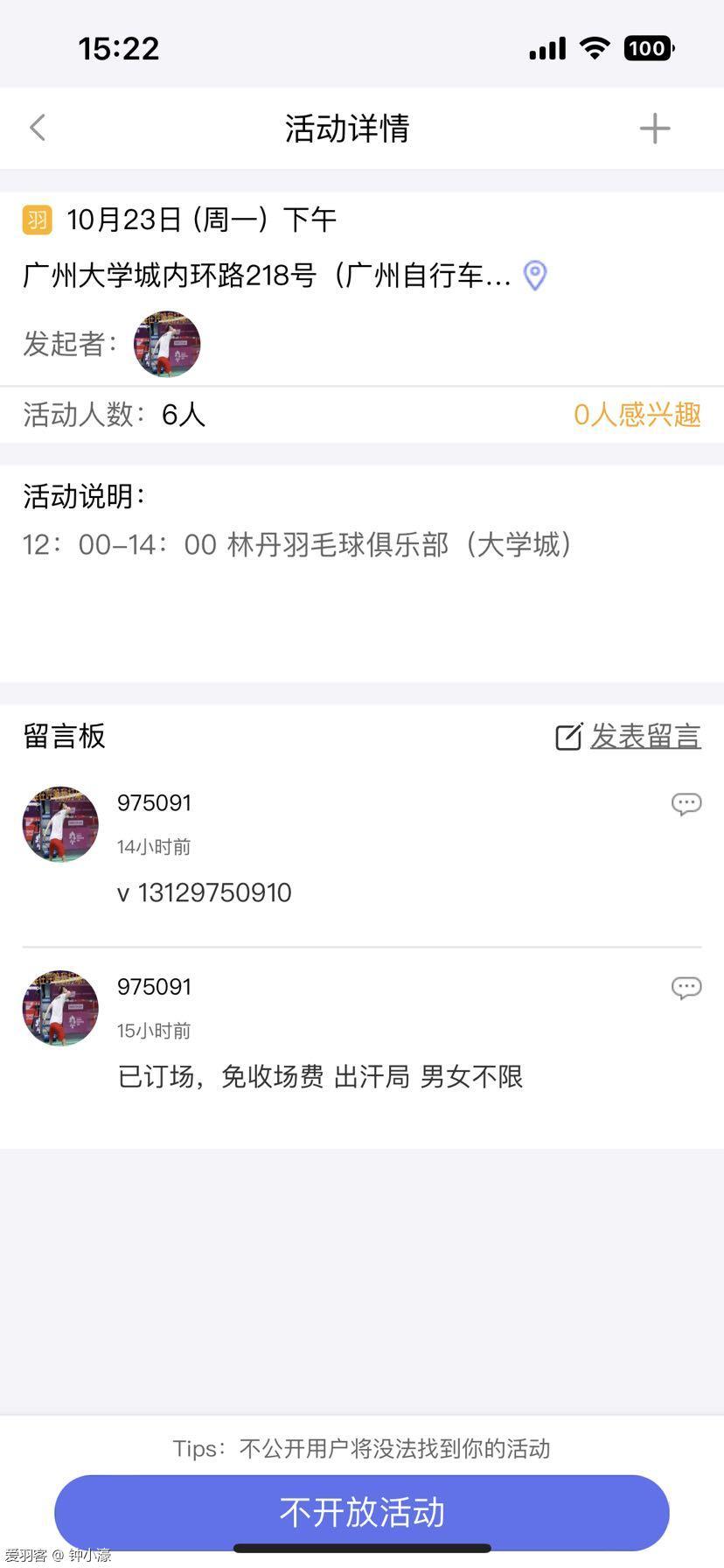This screenshot has height=1568, width=724.
Task: Open the map location pin
Action: click(x=535, y=276)
